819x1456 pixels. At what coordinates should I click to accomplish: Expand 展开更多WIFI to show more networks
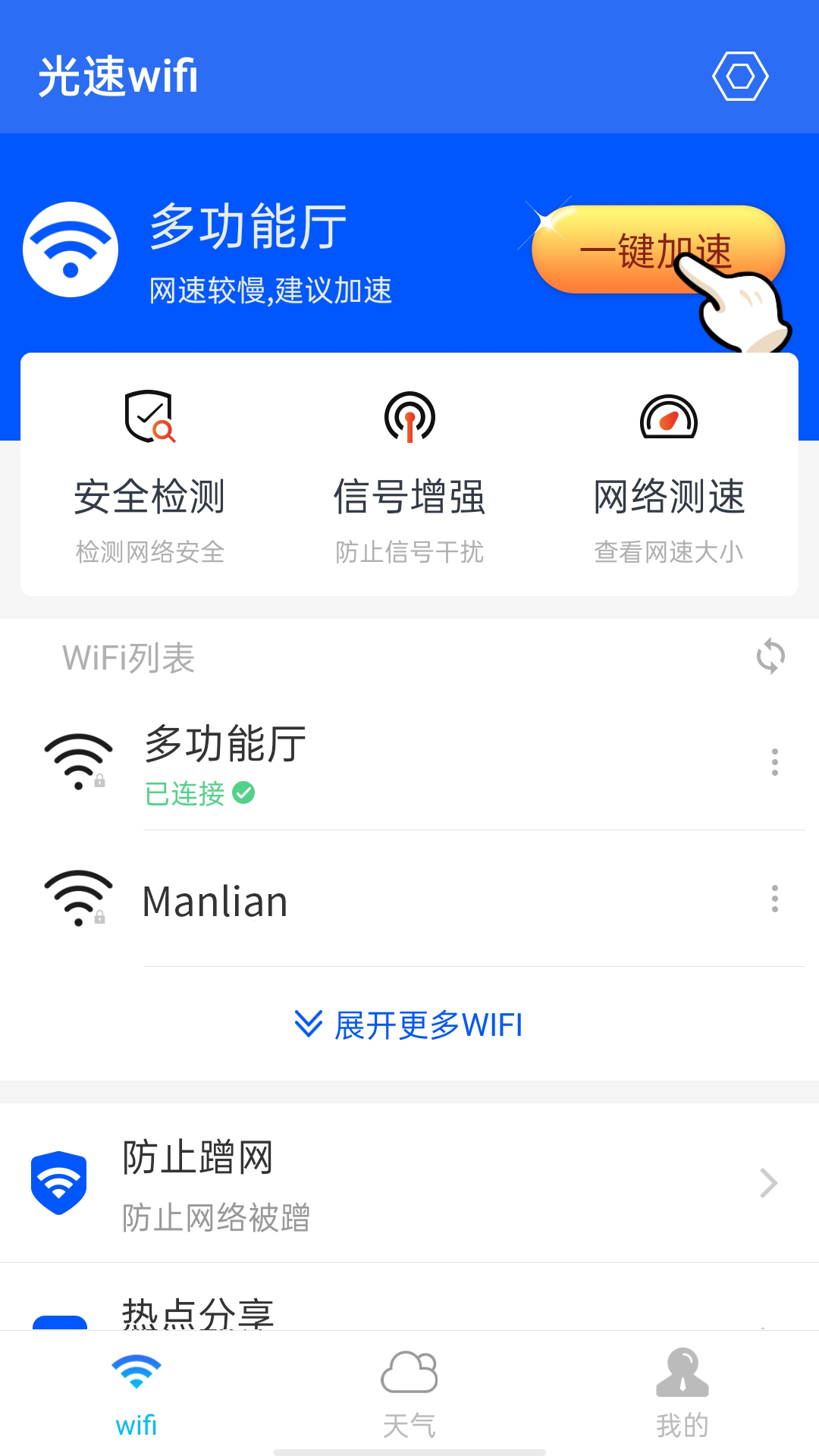click(409, 1025)
